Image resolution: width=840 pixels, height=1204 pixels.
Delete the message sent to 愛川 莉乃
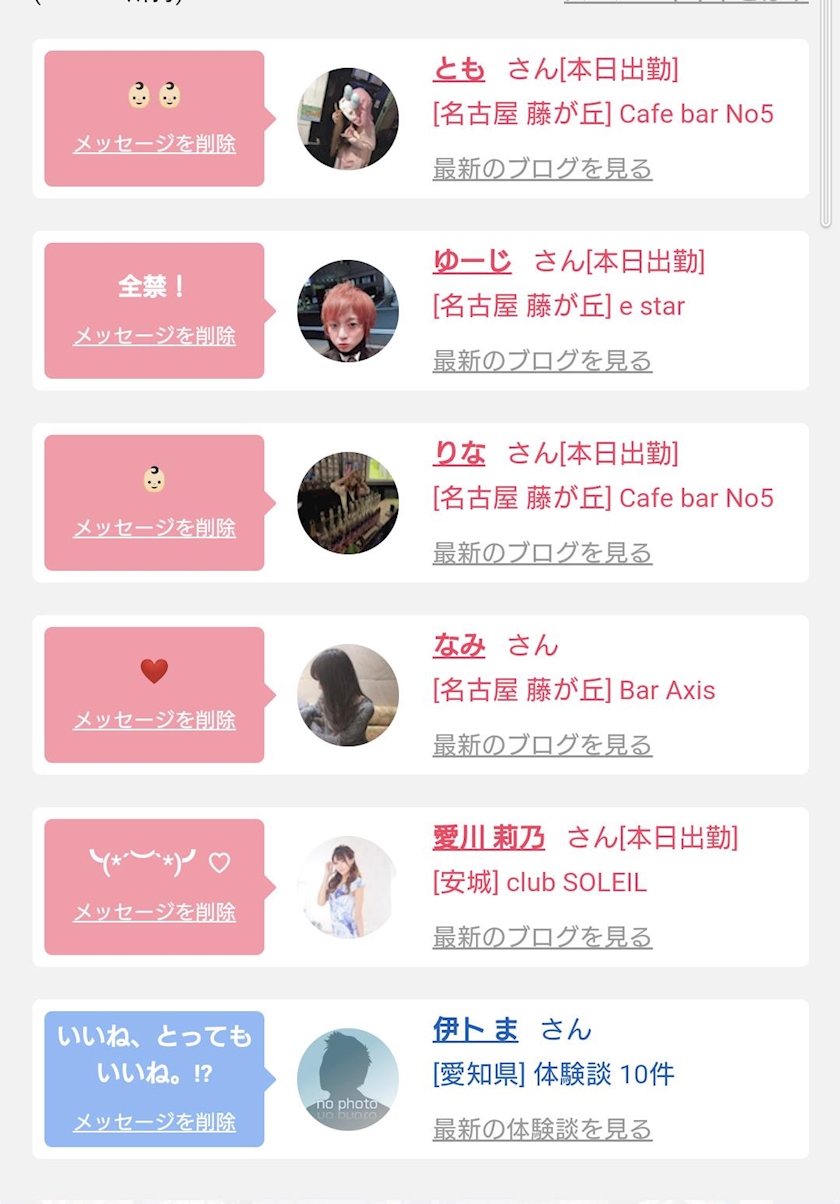pyautogui.click(x=154, y=912)
